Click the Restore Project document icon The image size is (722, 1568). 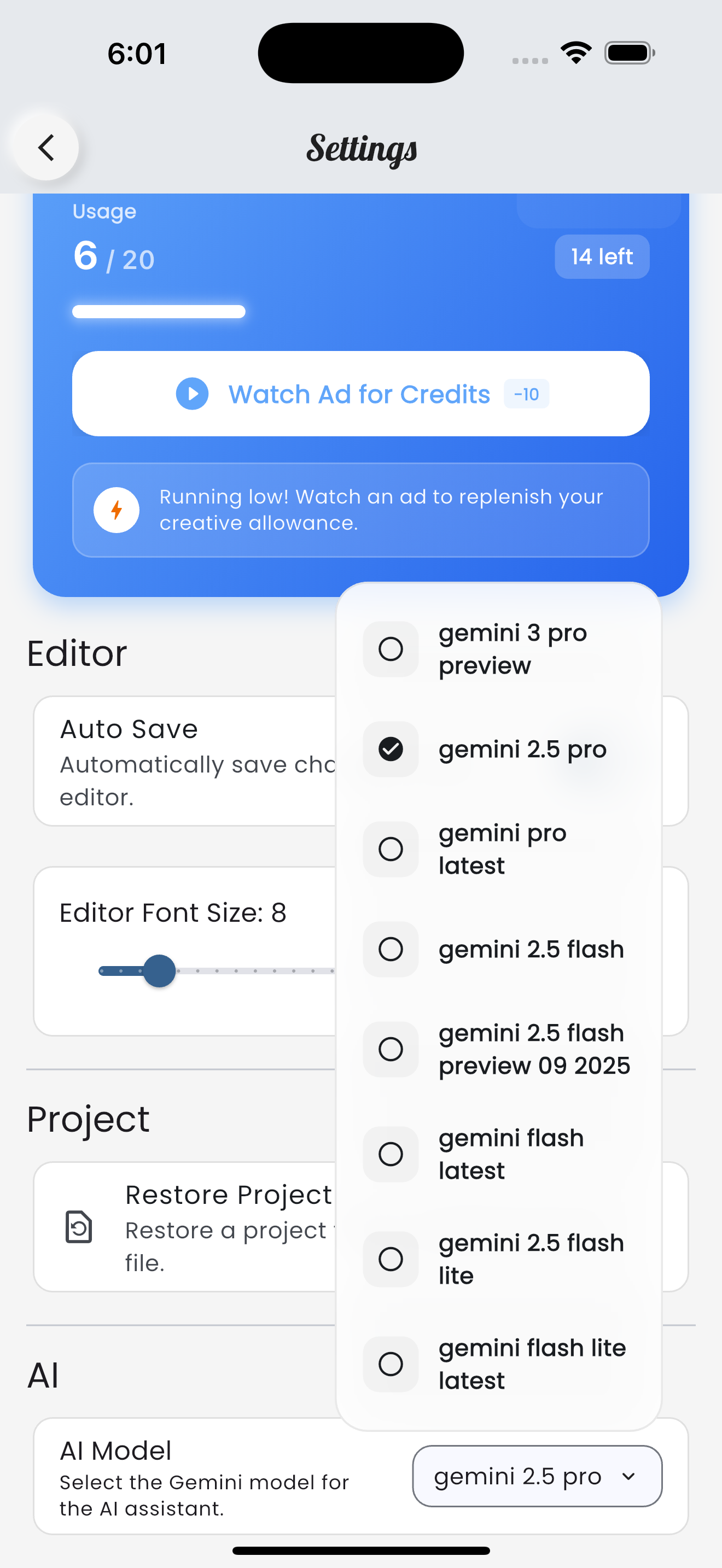[80, 1228]
